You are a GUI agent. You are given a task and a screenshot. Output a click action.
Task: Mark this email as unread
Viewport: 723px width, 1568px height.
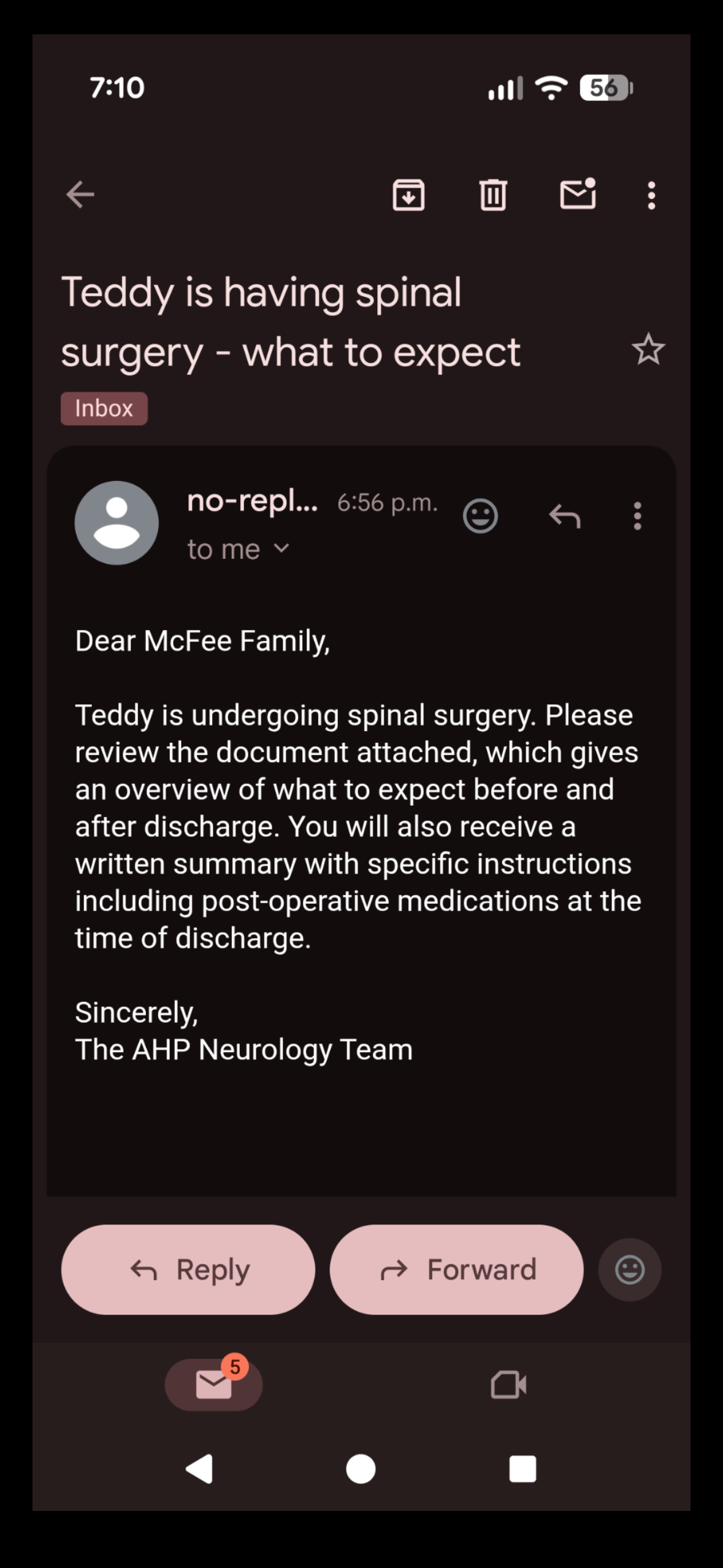(578, 194)
